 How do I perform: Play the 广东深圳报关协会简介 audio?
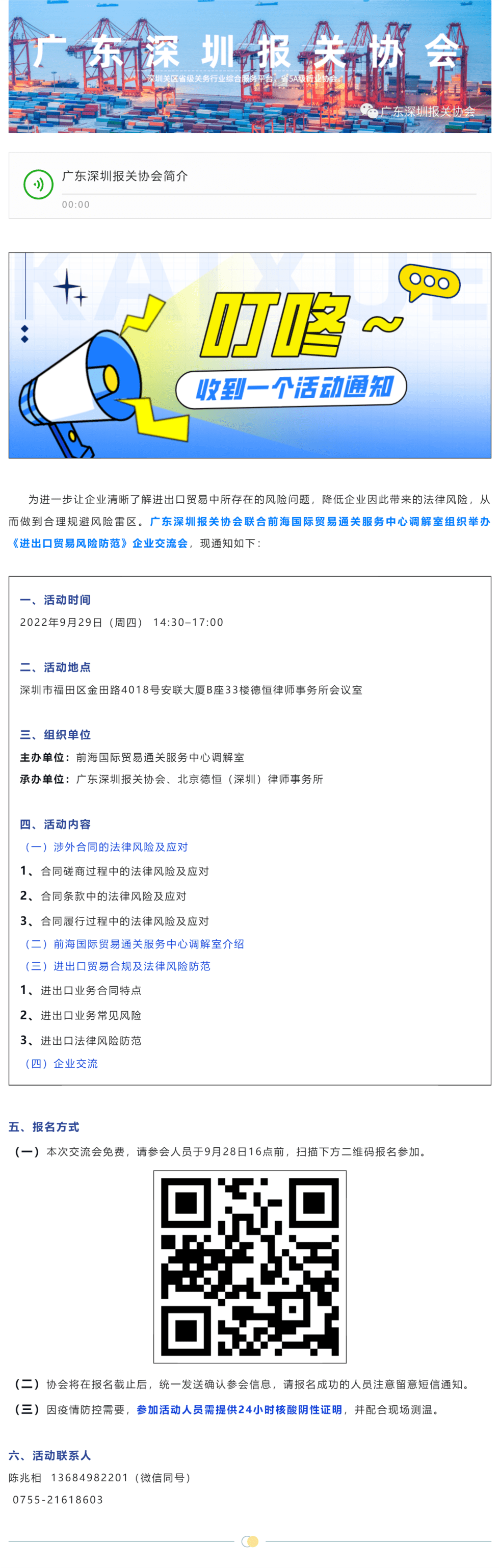(38, 184)
